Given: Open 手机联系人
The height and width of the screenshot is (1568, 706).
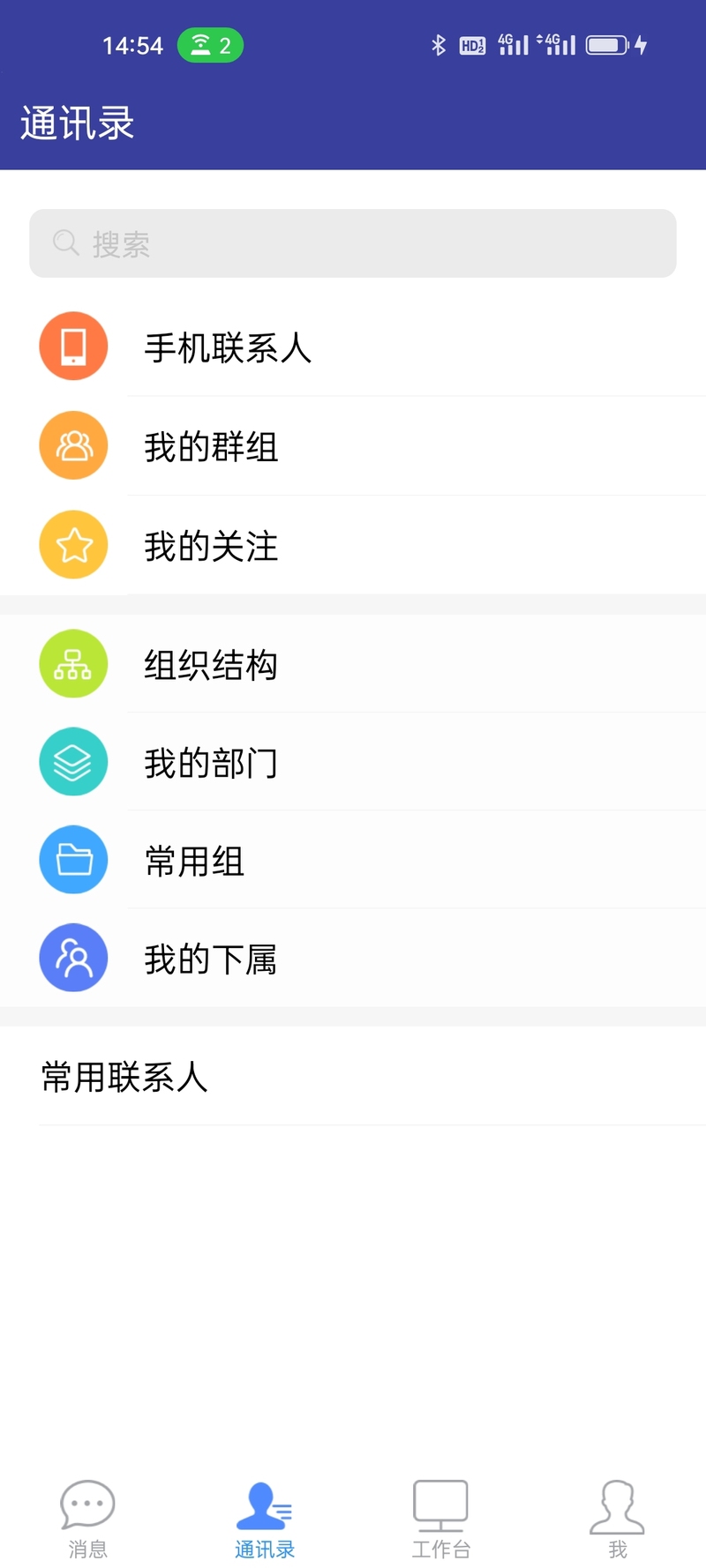Looking at the screenshot, I should coord(353,347).
